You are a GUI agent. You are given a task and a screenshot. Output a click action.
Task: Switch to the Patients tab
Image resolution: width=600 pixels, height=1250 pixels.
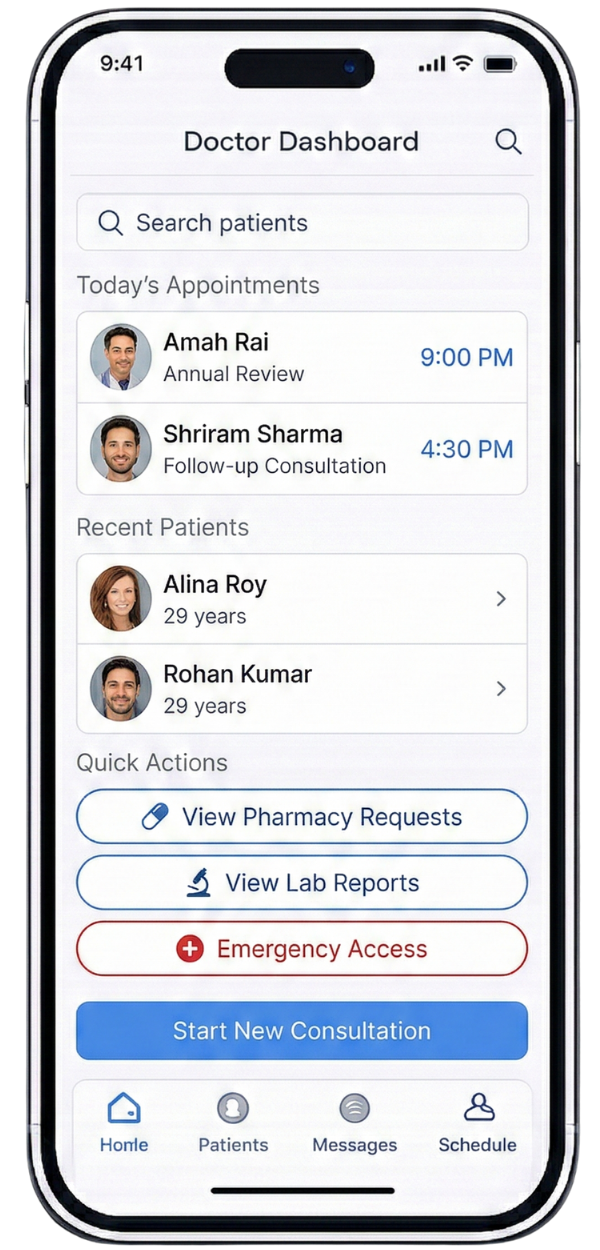[233, 1123]
